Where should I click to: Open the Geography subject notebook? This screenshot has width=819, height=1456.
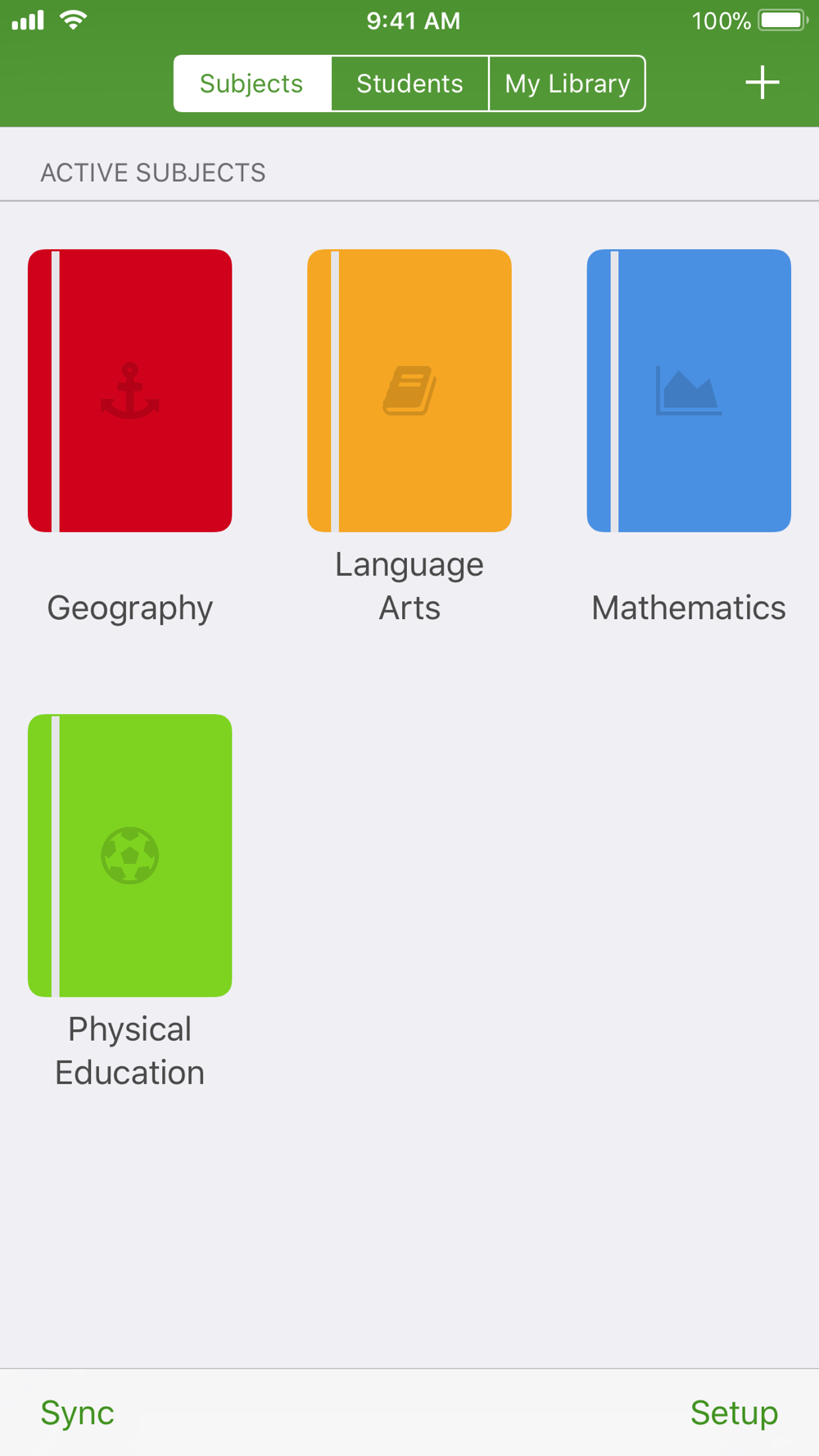point(130,391)
